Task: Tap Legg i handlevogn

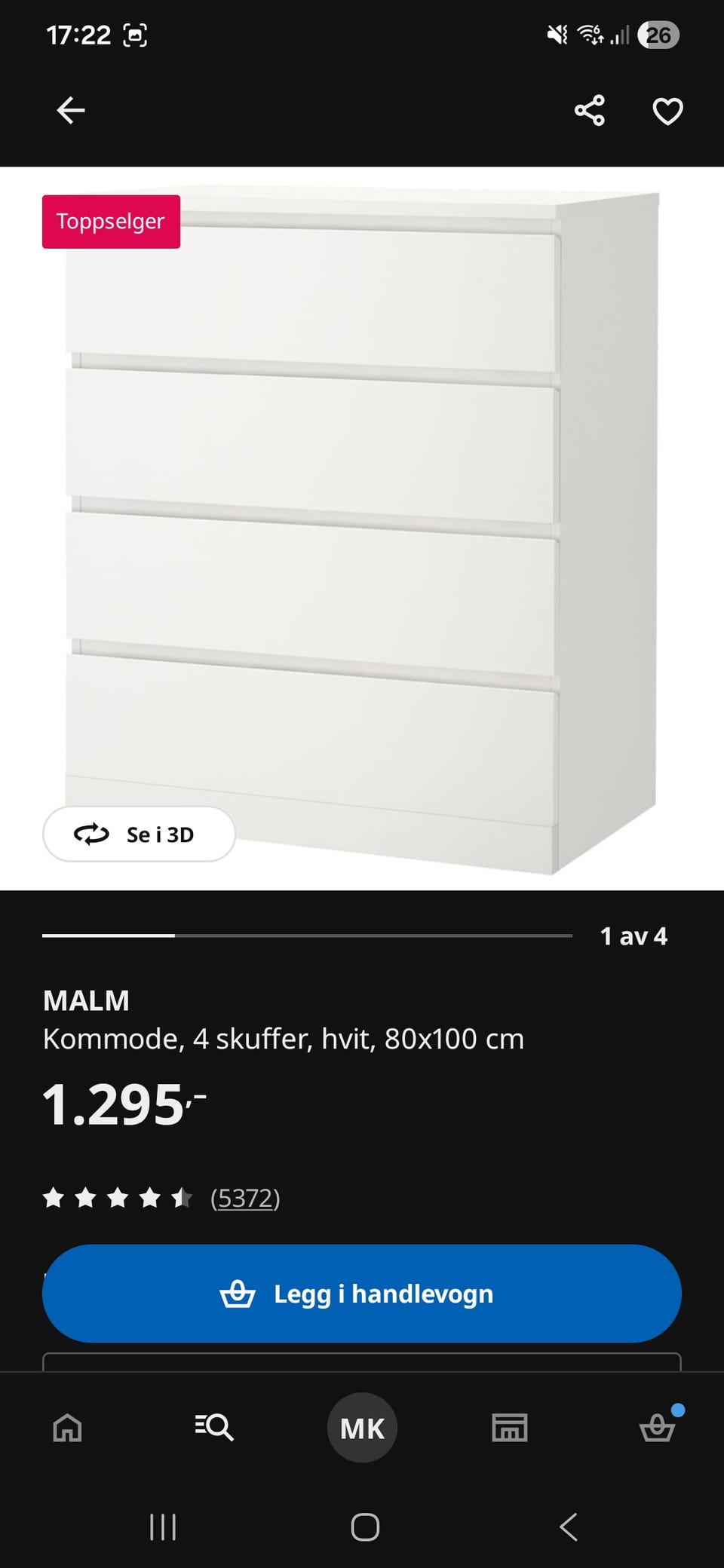Action: click(x=361, y=1293)
